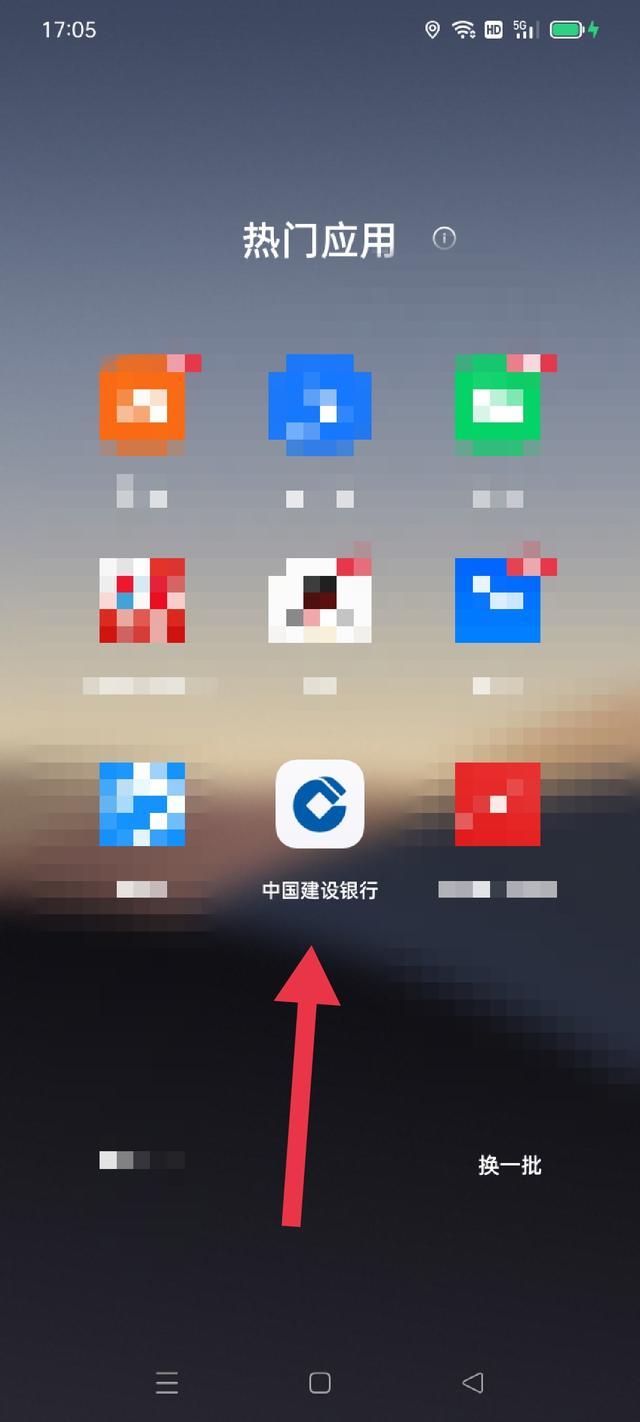
Task: Tap 换一批 to refresh the apps
Action: 509,1165
